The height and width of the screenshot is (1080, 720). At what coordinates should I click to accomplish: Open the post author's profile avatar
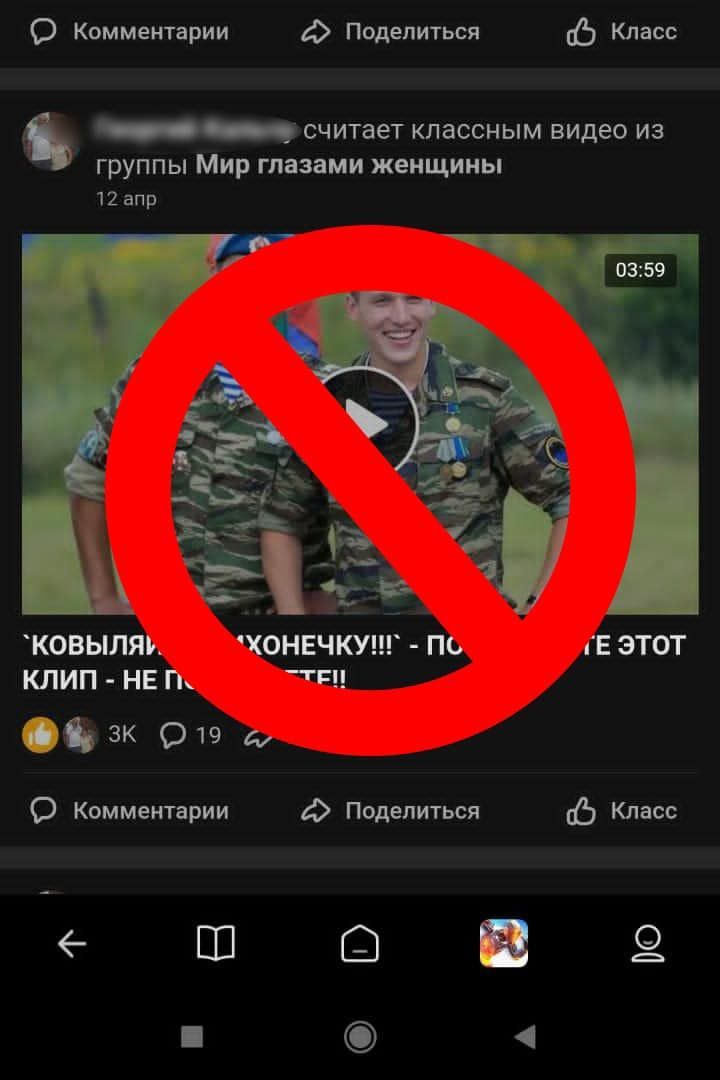coord(51,141)
